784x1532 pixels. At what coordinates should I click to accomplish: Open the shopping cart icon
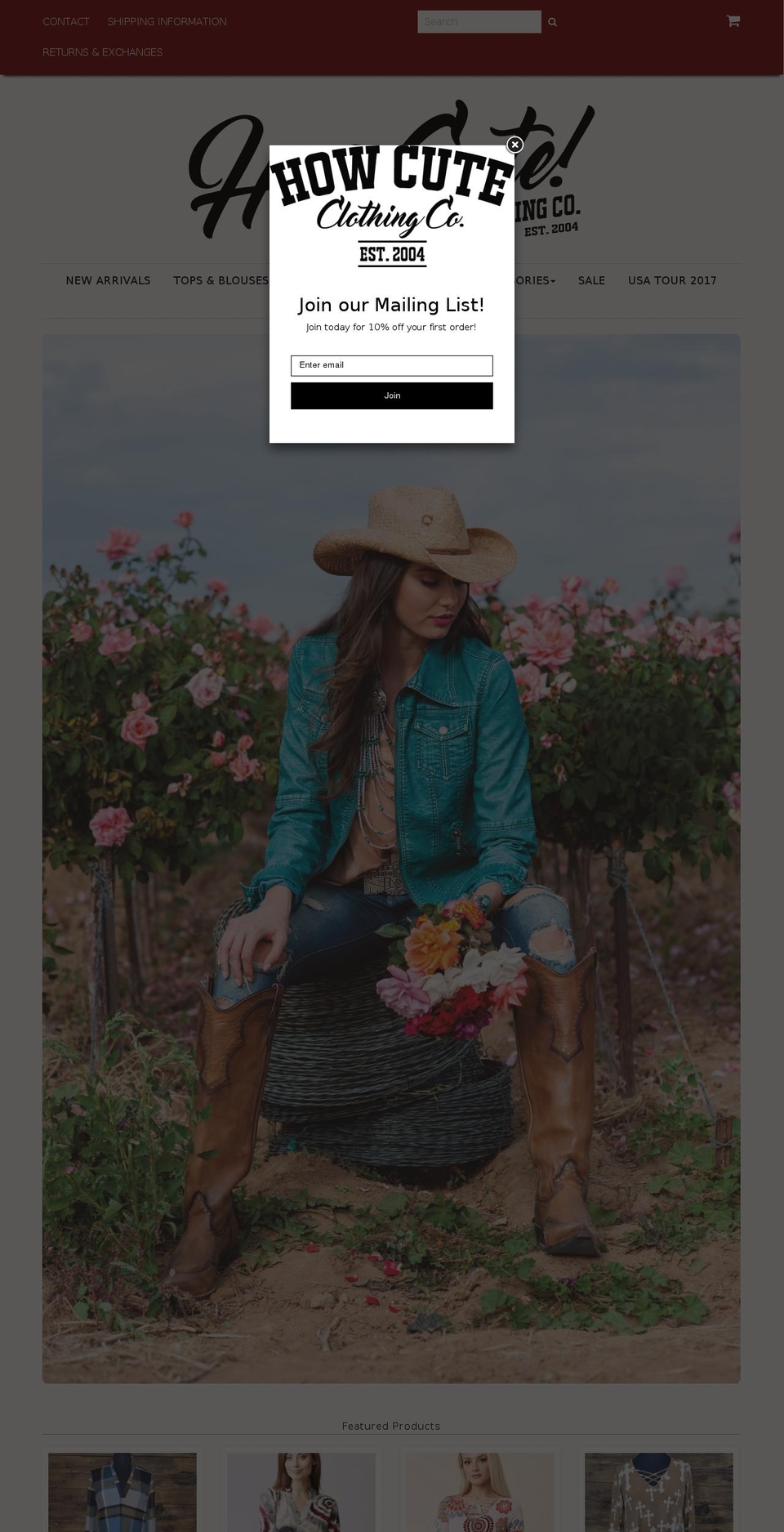[733, 21]
